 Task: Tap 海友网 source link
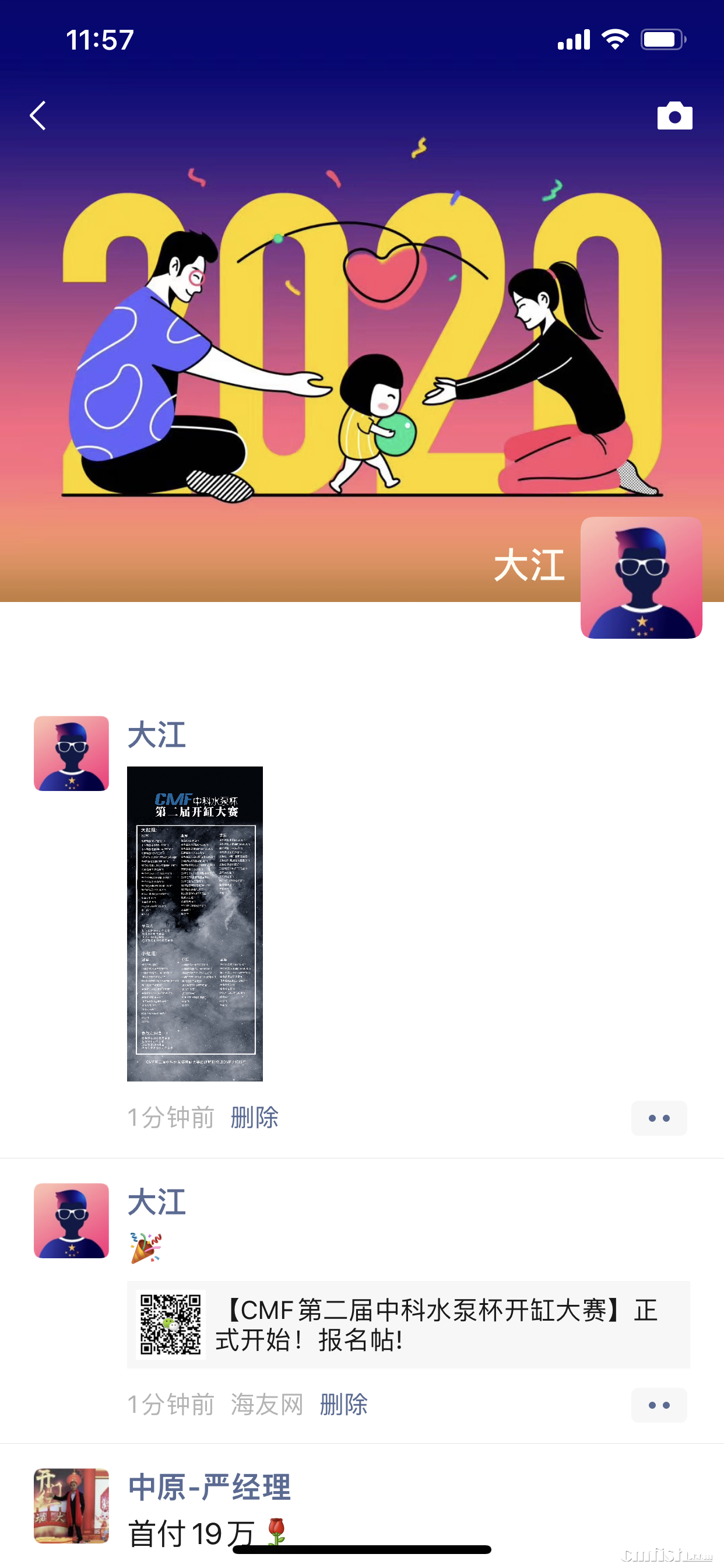tap(266, 1404)
